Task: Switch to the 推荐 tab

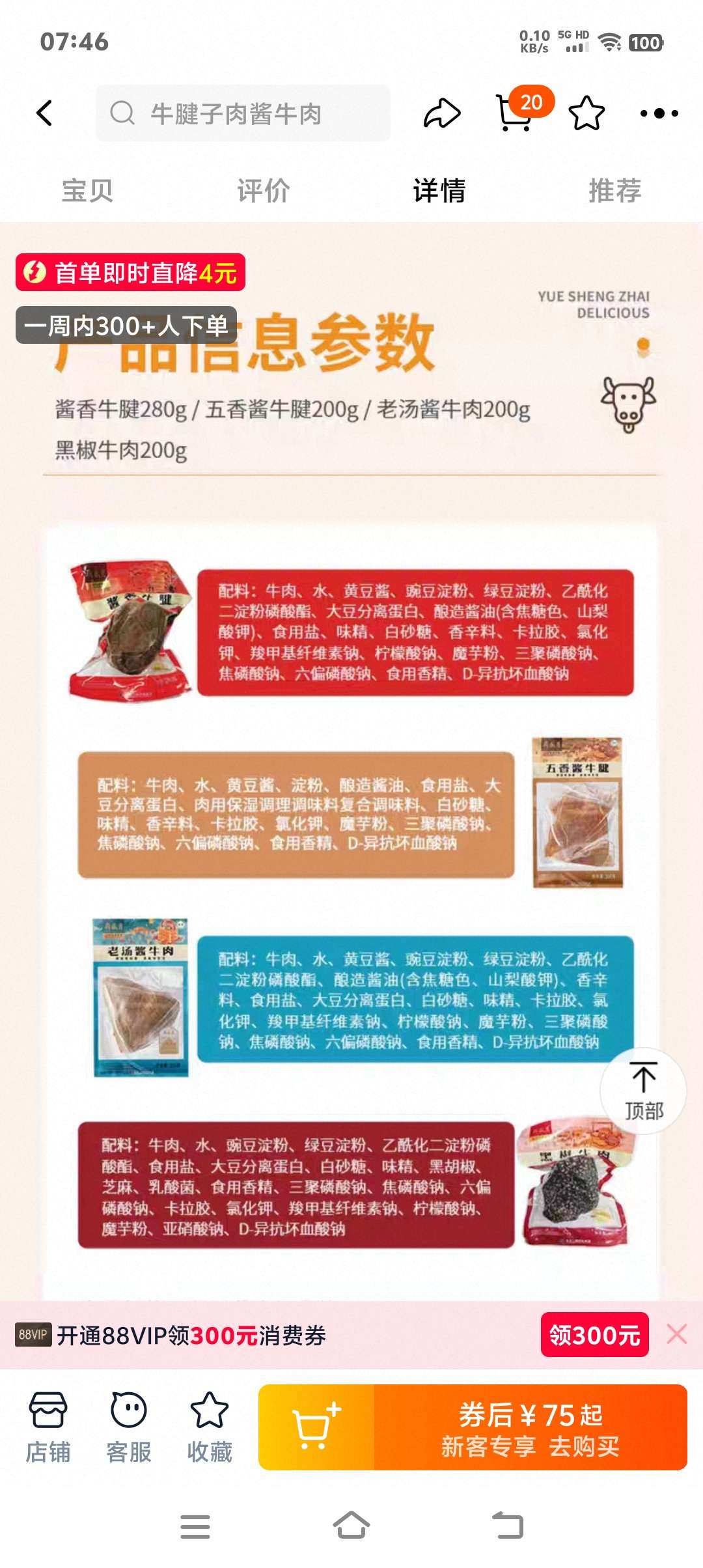Action: 615,191
